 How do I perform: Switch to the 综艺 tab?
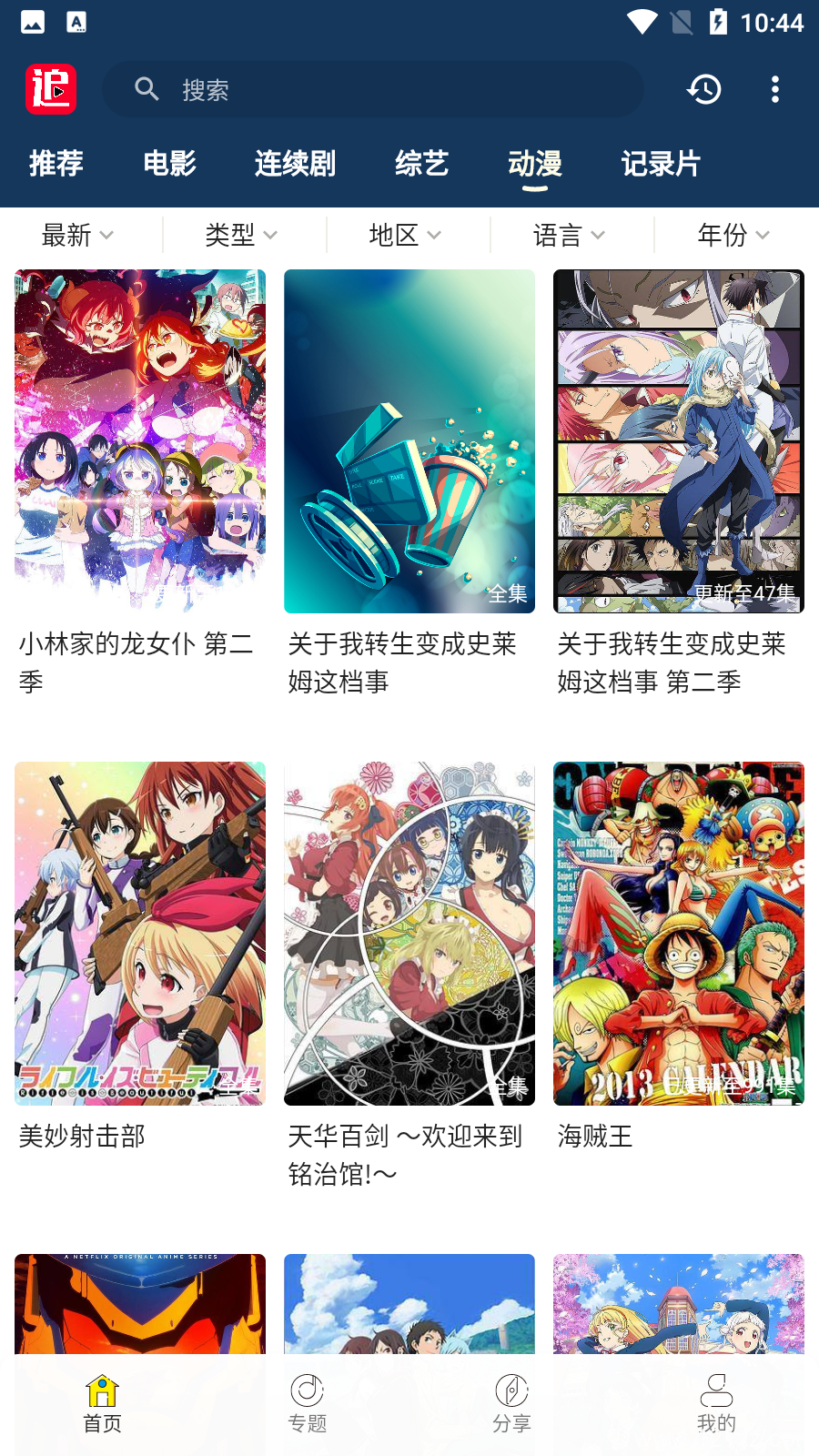421,164
